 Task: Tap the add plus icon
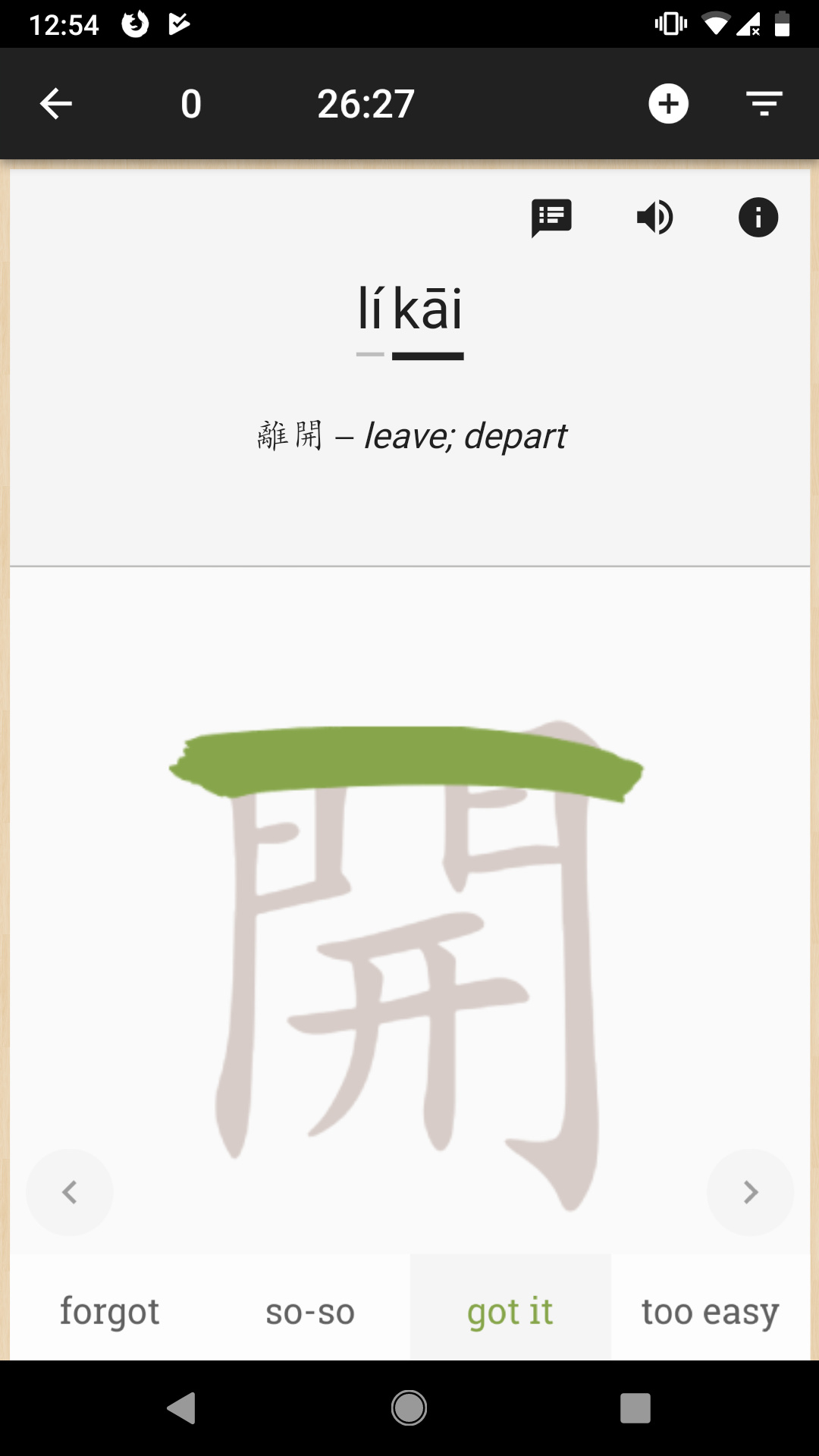click(668, 104)
